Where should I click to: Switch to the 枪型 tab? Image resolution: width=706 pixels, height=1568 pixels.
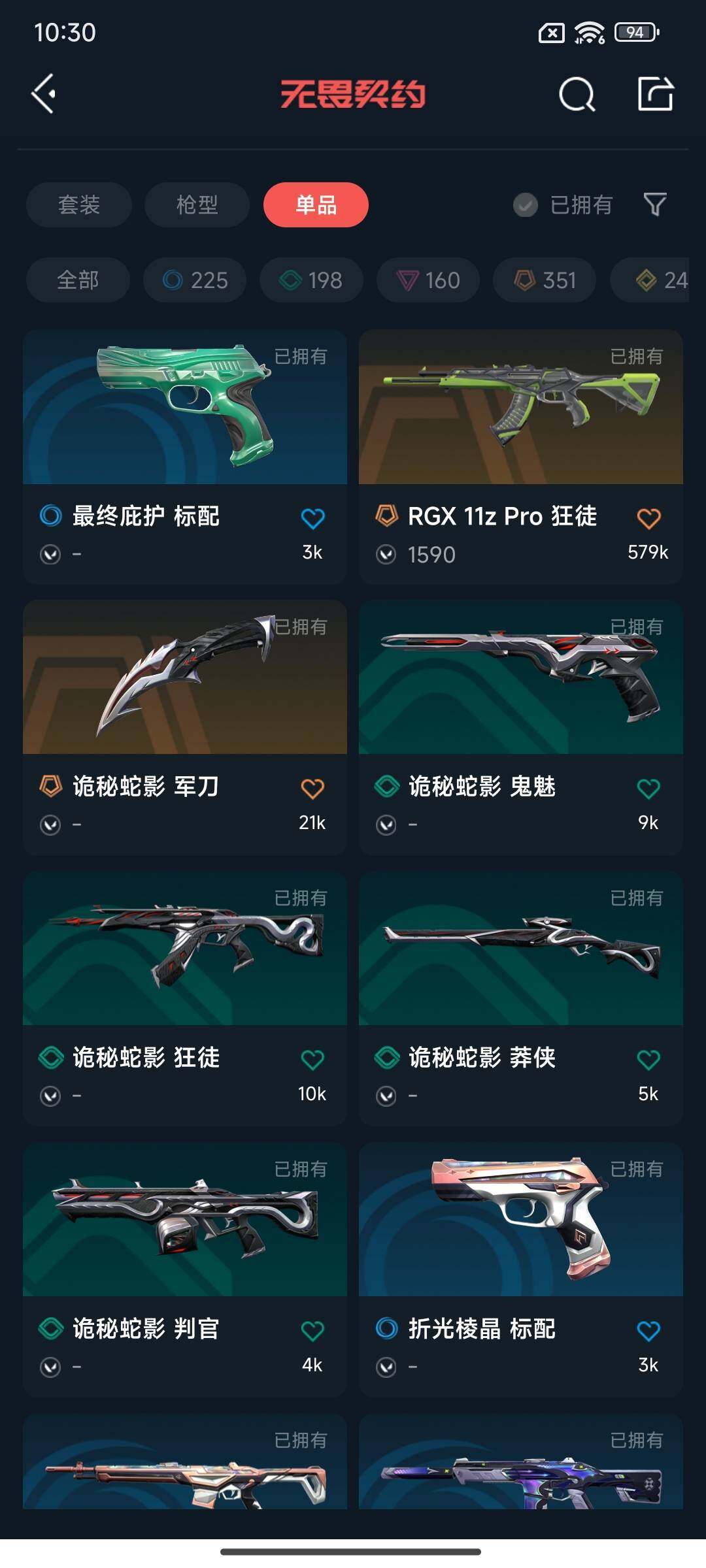pos(197,205)
